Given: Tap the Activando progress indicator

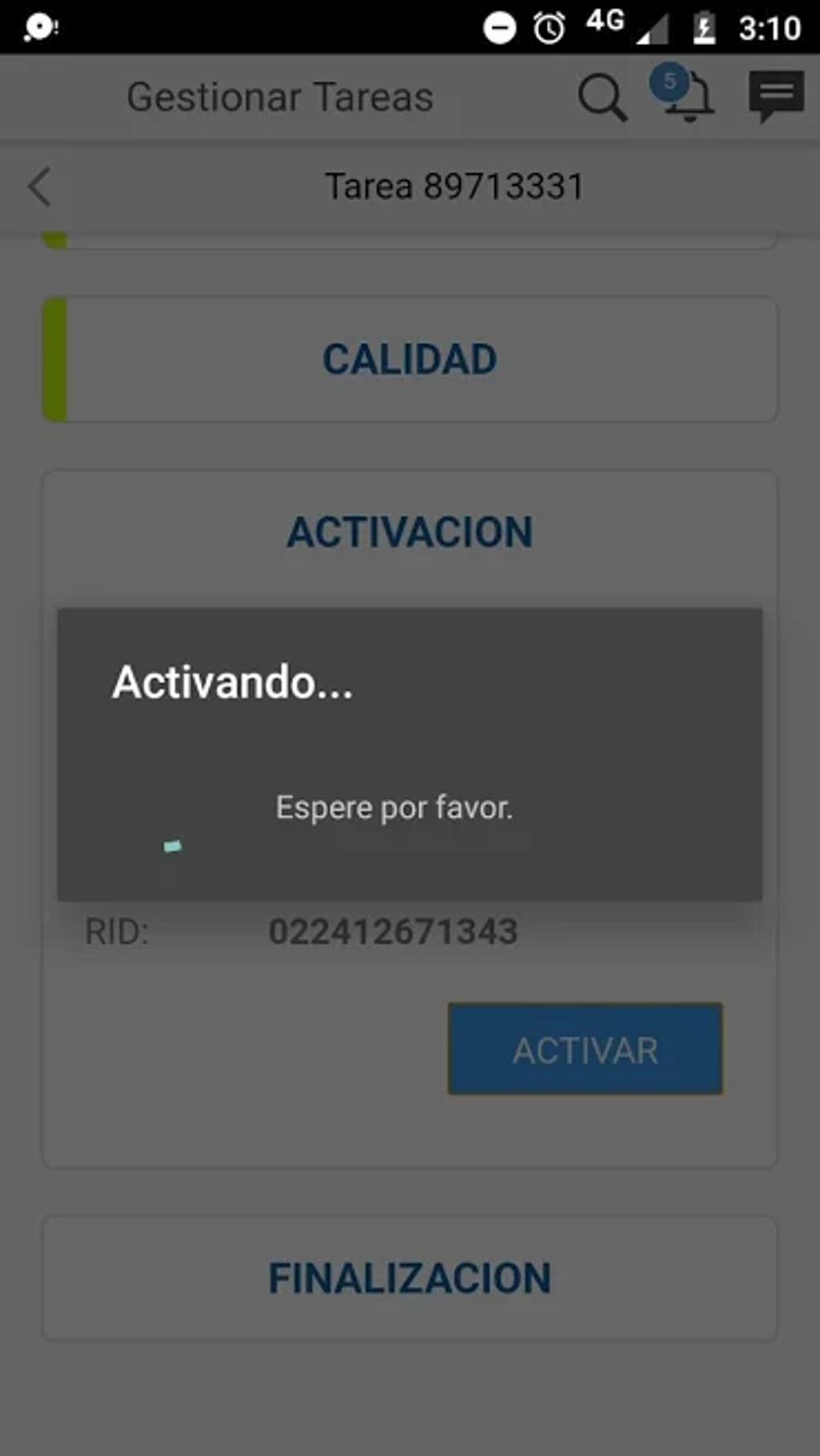Looking at the screenshot, I should [x=172, y=845].
